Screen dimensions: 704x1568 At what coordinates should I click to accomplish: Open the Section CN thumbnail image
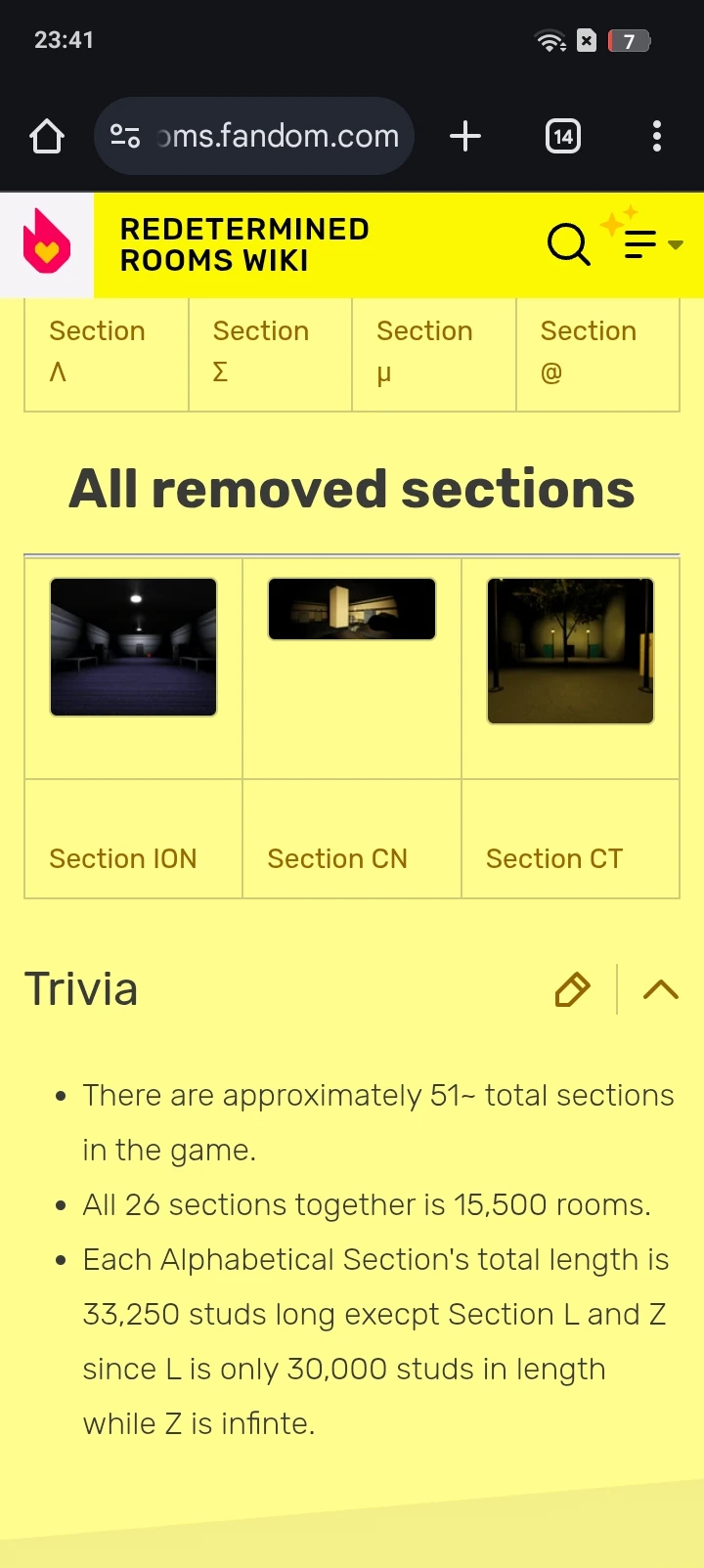pyautogui.click(x=351, y=608)
